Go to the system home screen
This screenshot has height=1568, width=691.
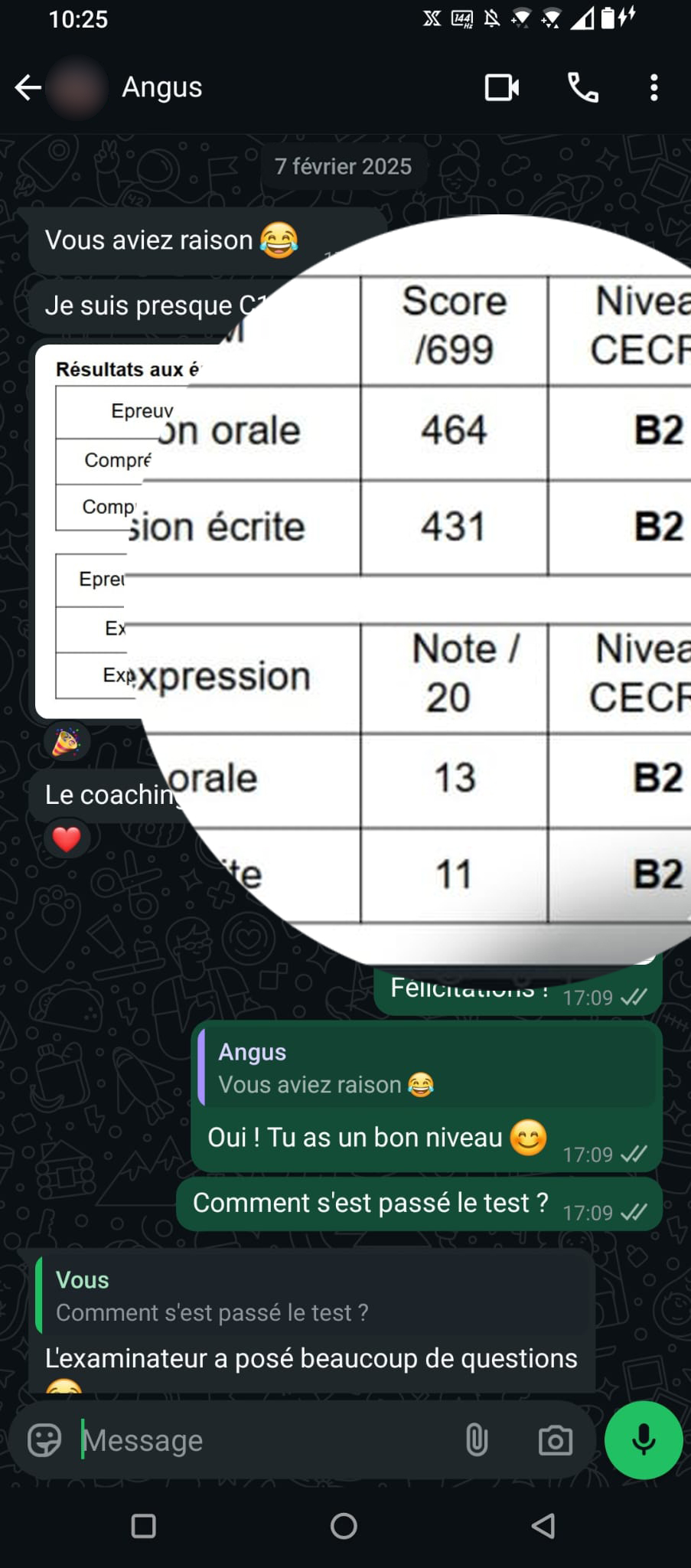click(x=344, y=1526)
